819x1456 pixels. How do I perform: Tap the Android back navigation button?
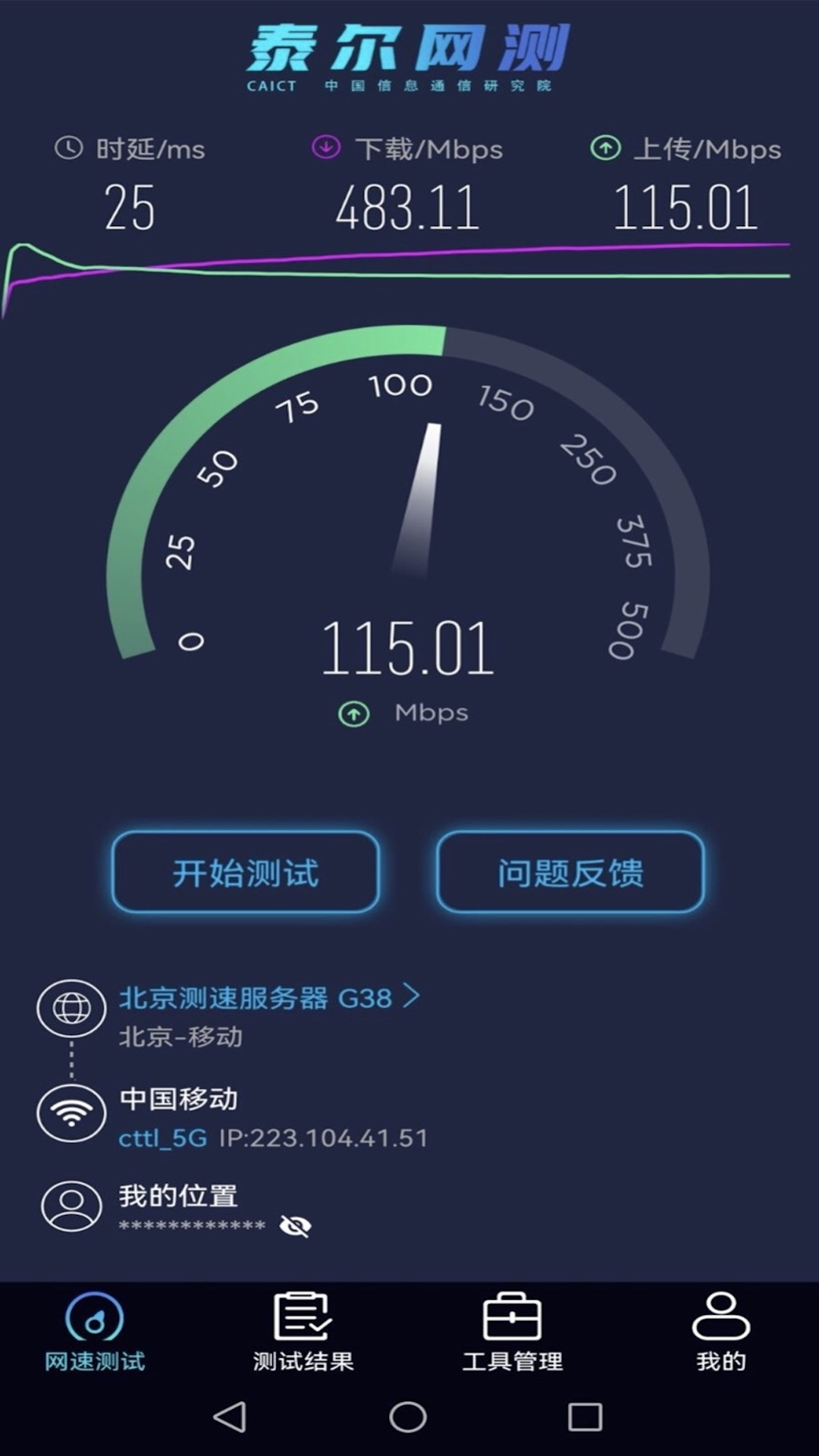click(x=227, y=1417)
